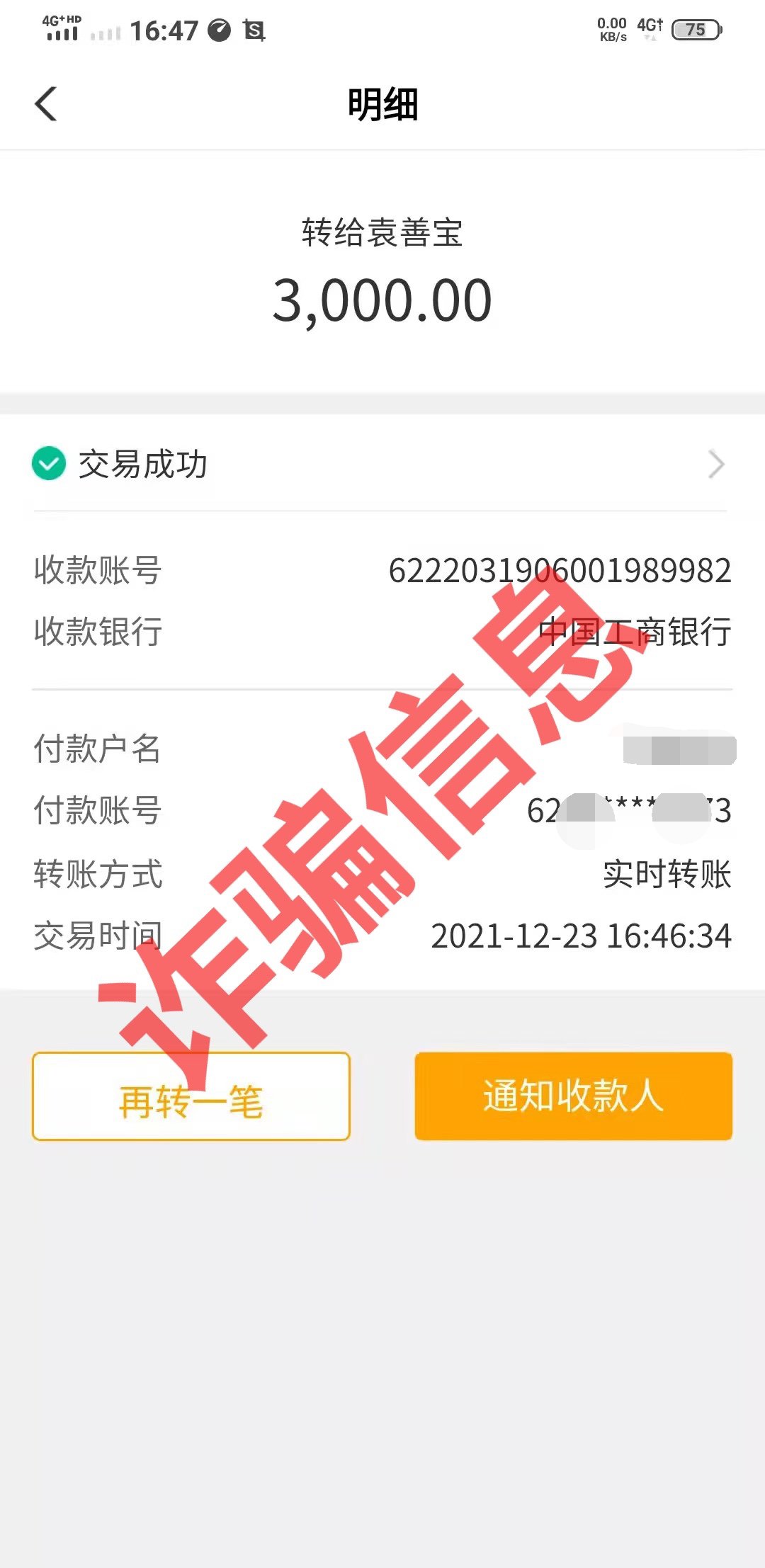Tap the network speed 0.00 KB/s indicator

coord(611,28)
